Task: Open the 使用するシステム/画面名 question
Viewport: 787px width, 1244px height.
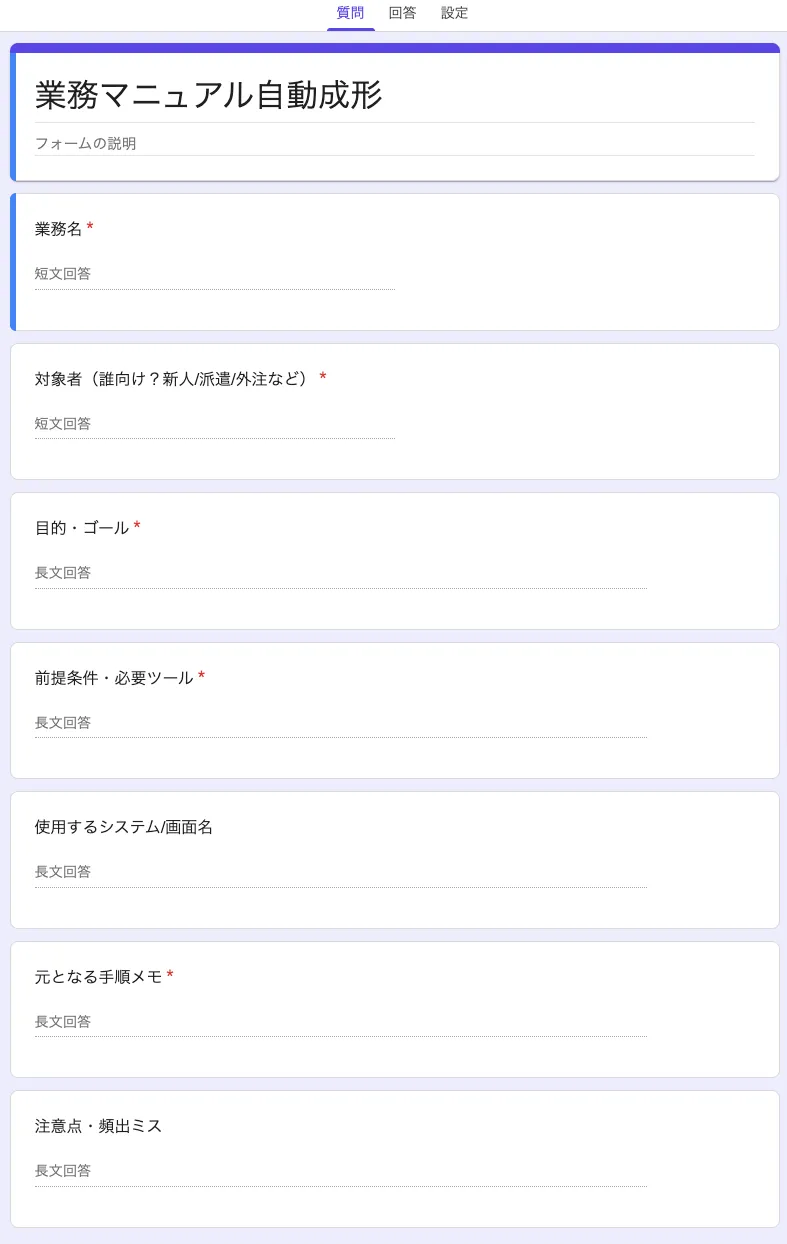Action: (x=395, y=860)
